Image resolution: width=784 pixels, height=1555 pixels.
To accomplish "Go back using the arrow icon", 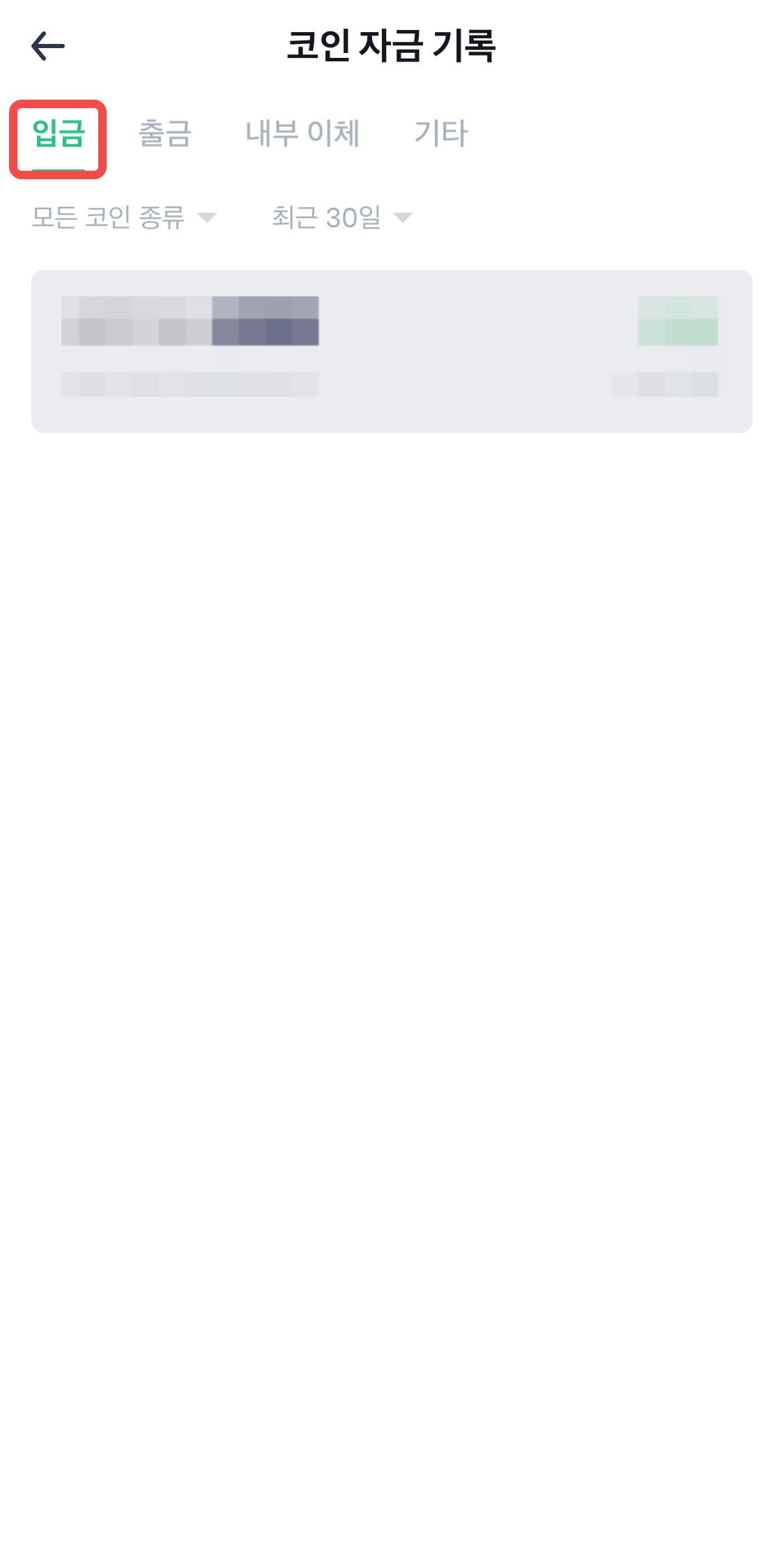I will pos(48,46).
